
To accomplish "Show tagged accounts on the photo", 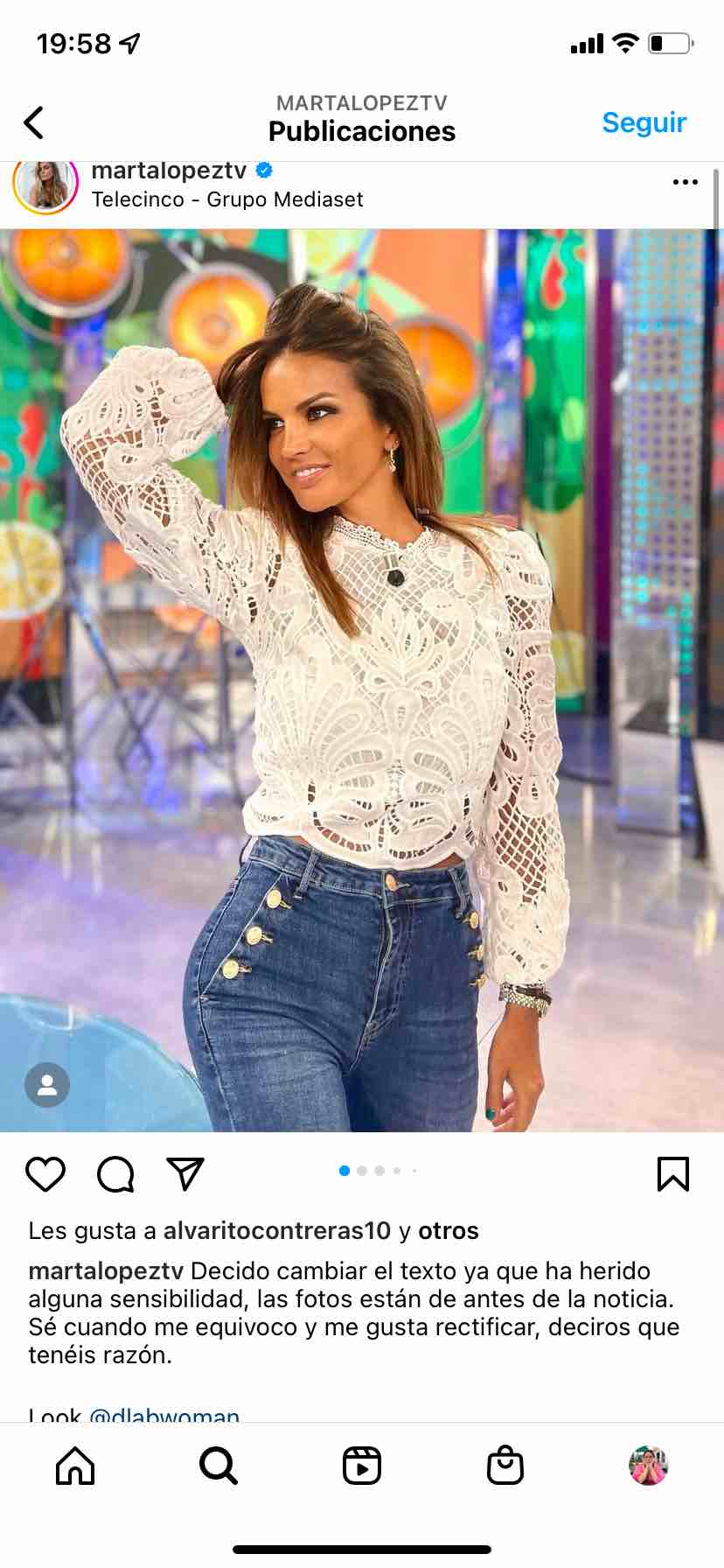I will click(47, 1085).
